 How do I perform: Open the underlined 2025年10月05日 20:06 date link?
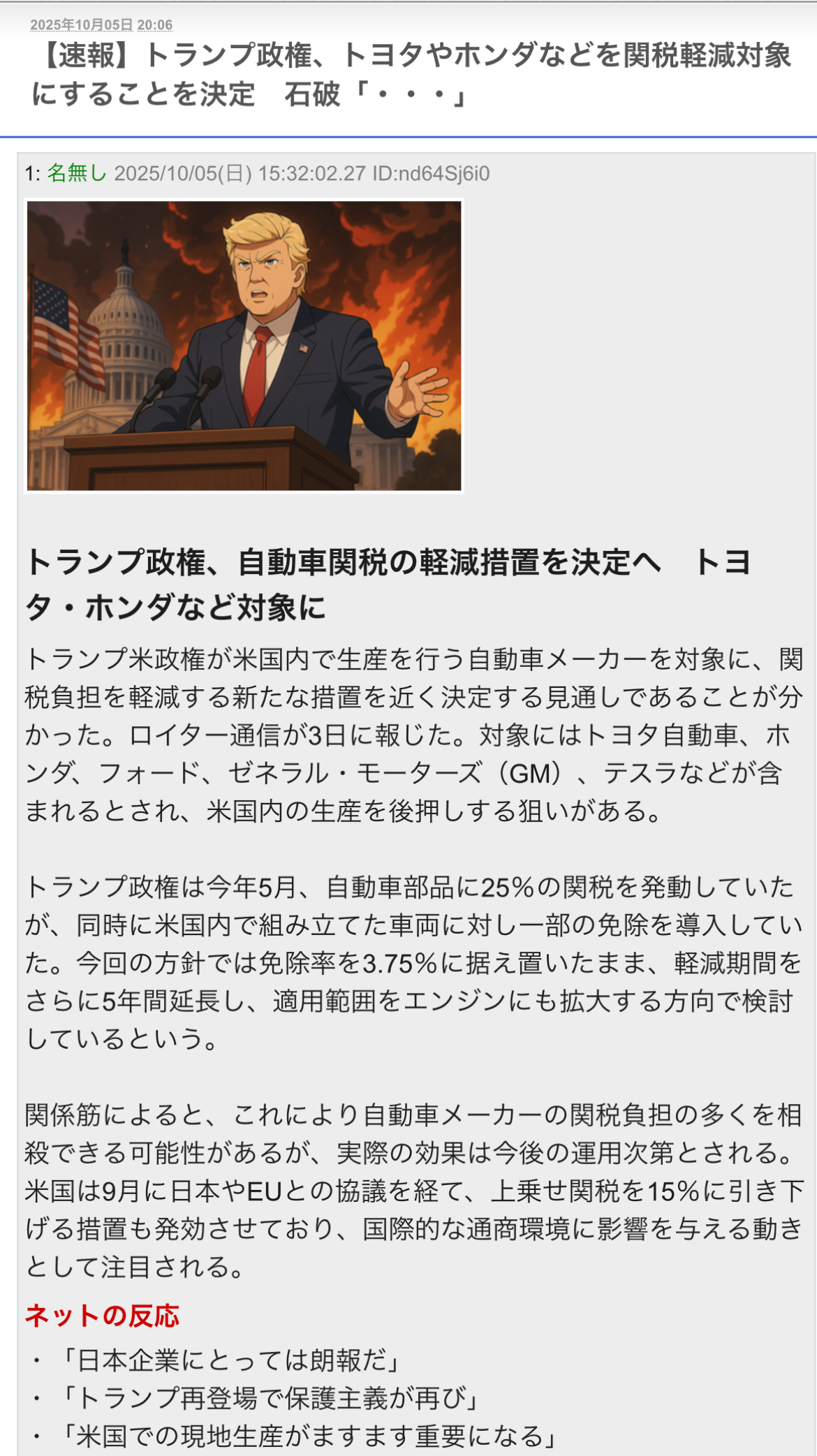click(x=101, y=25)
